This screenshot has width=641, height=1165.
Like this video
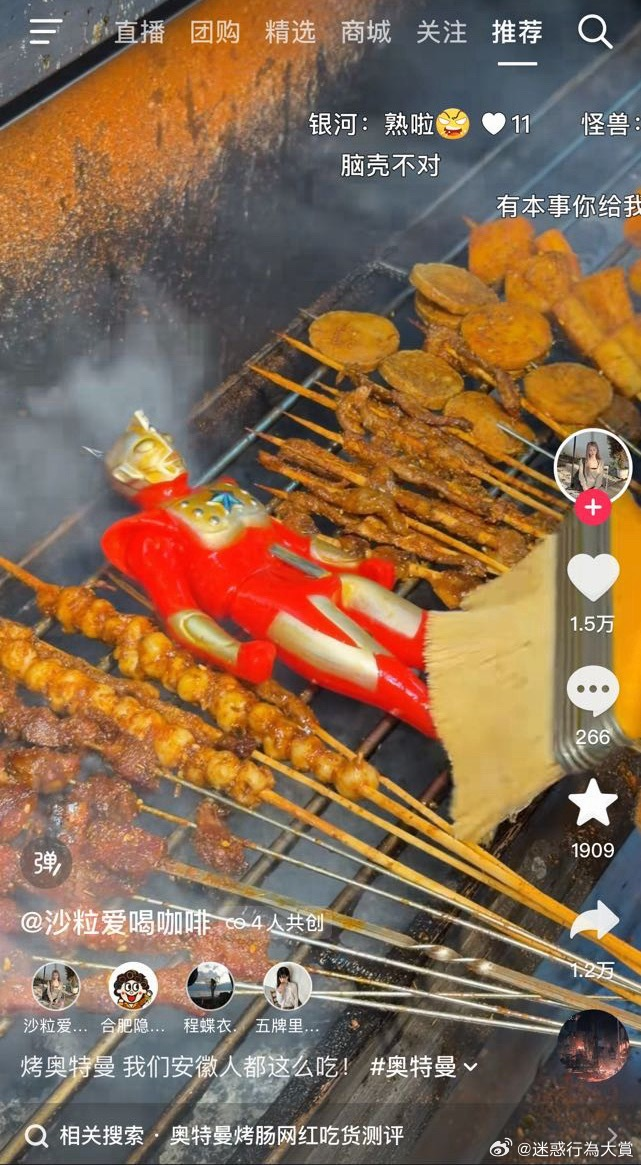tap(593, 578)
